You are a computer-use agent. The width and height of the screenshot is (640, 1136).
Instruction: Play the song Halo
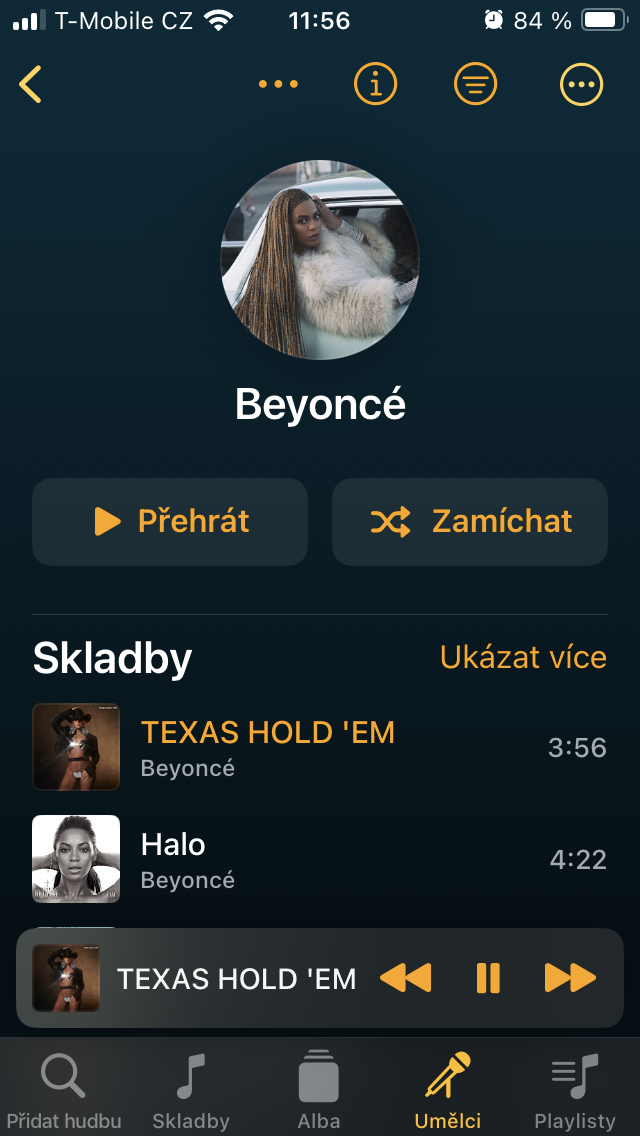pos(173,859)
